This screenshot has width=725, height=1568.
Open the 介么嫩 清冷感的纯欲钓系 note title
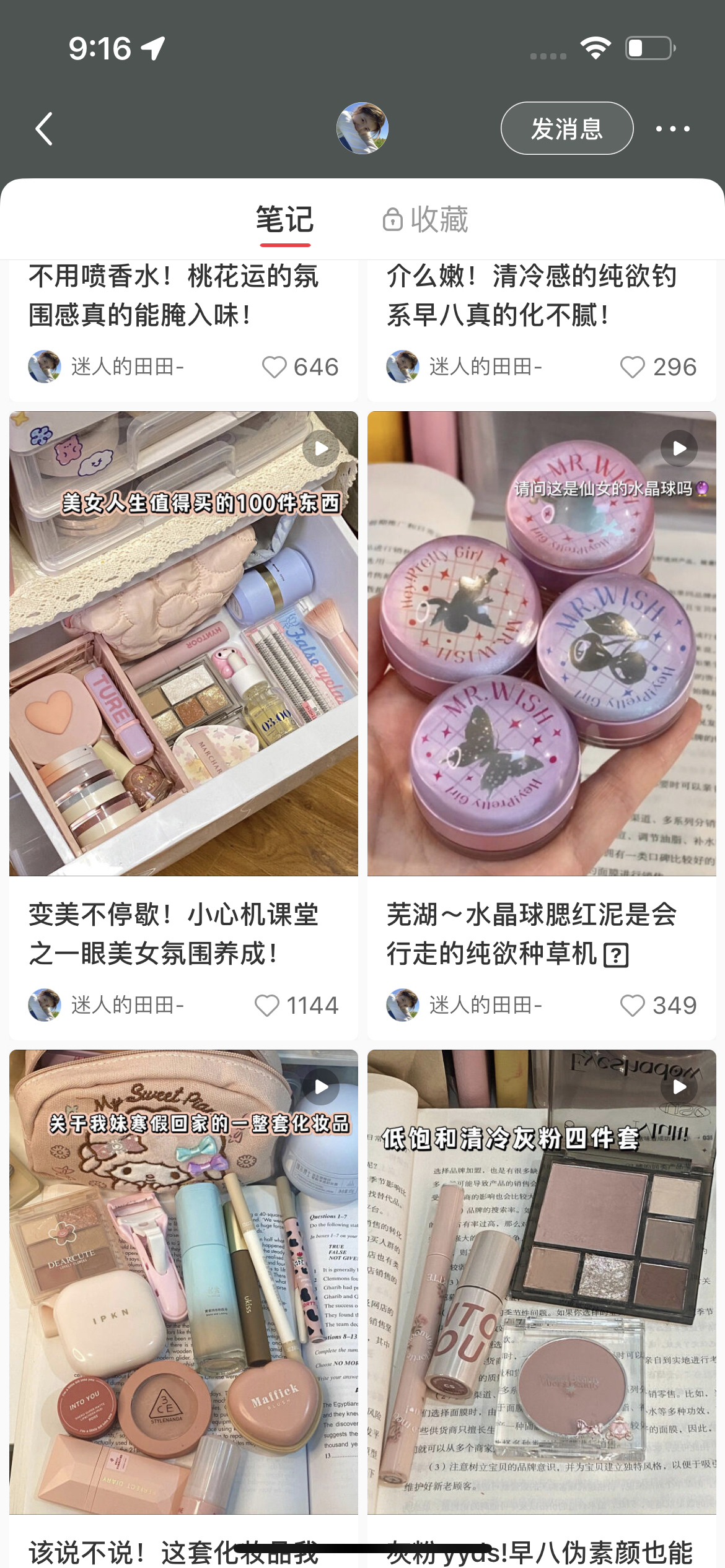532,295
